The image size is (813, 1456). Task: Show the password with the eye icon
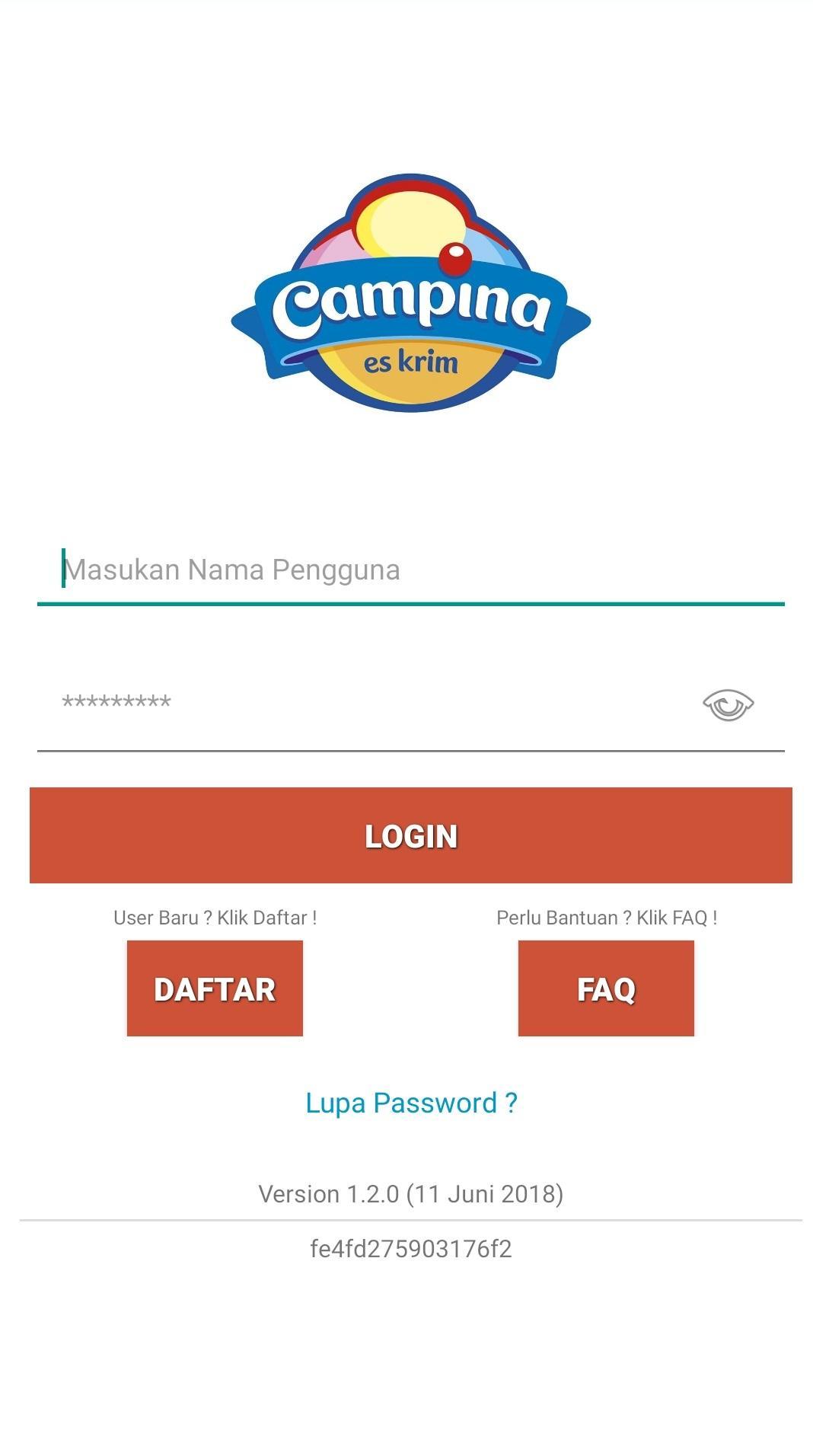pos(728,705)
